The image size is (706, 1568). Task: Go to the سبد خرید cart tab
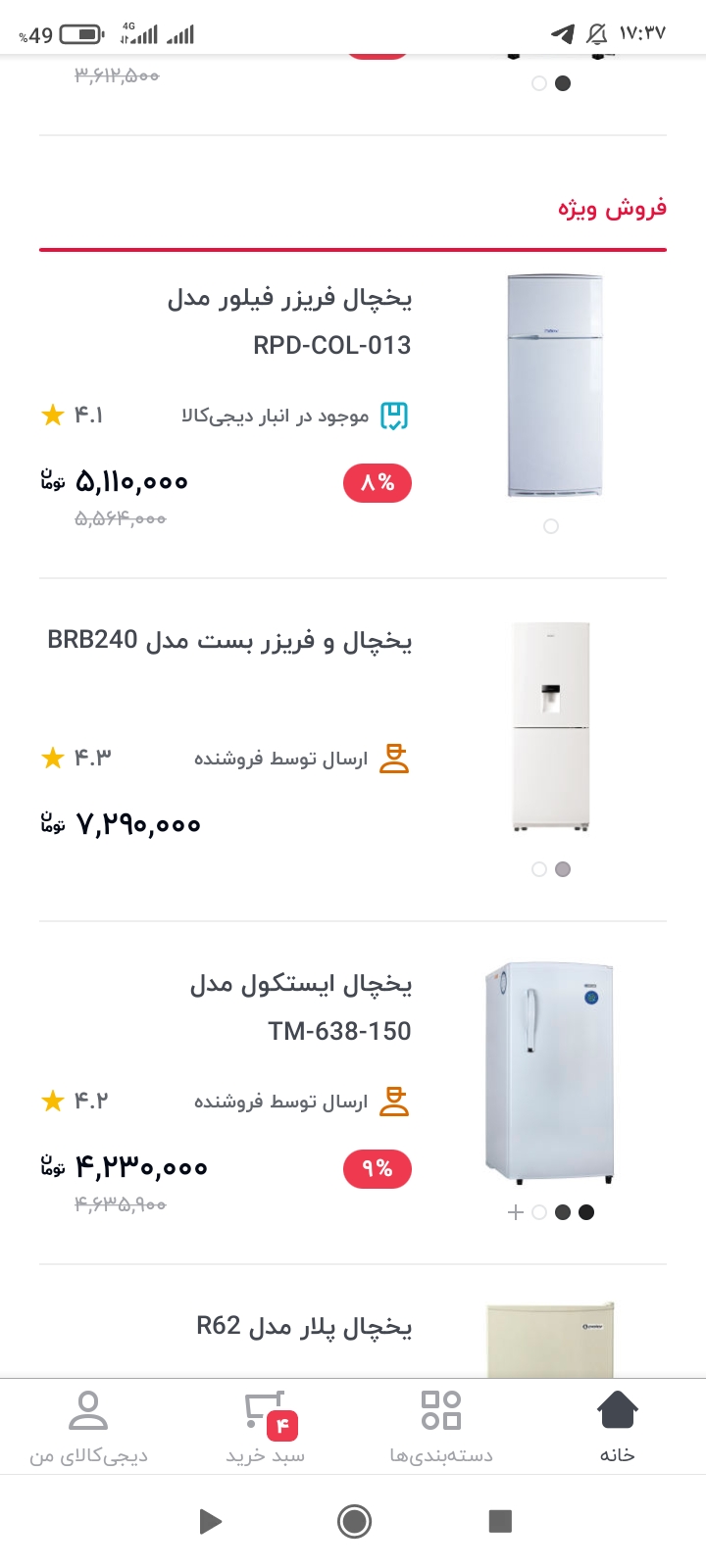click(x=265, y=1427)
